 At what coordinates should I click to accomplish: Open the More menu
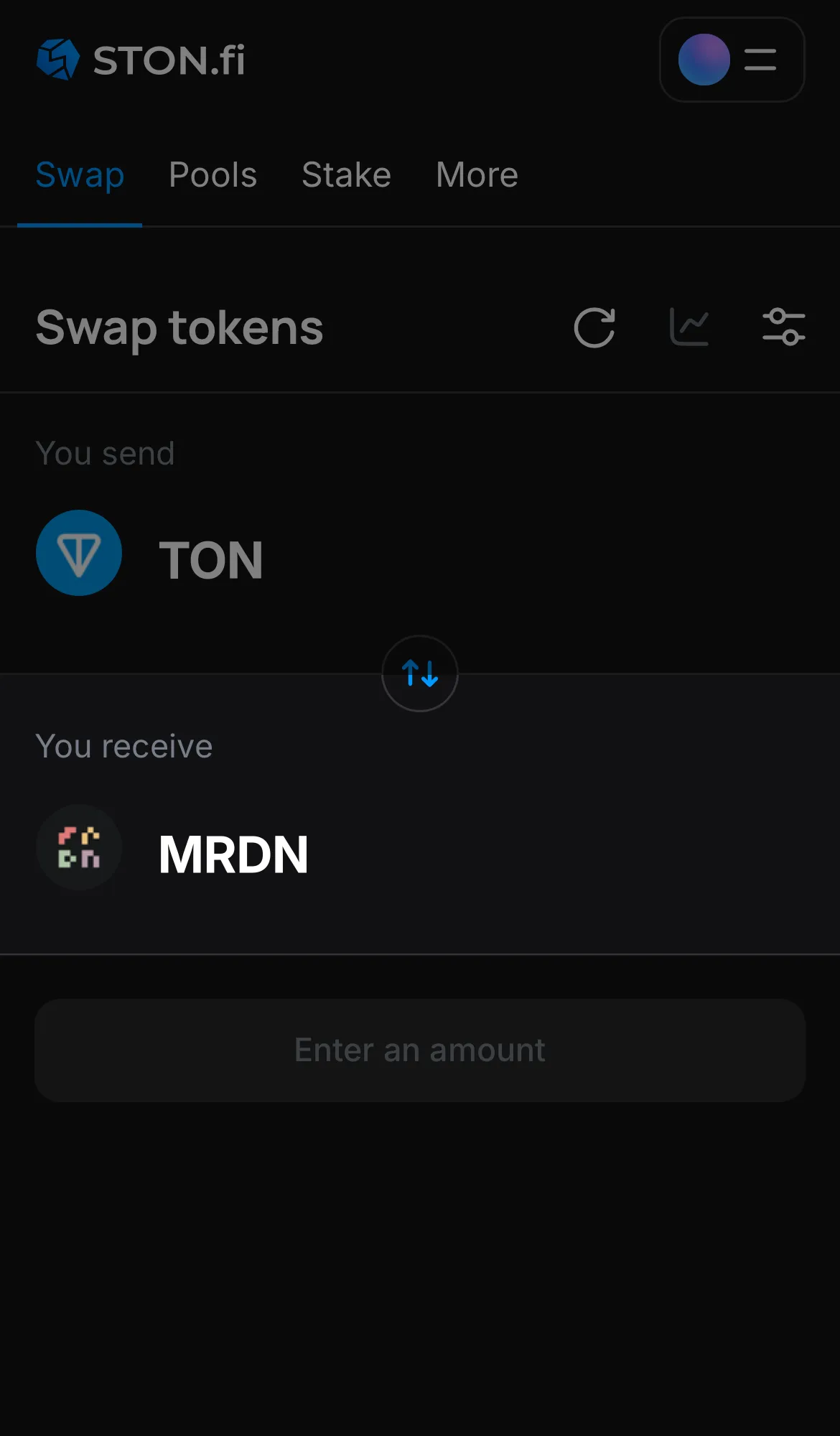pyautogui.click(x=476, y=174)
